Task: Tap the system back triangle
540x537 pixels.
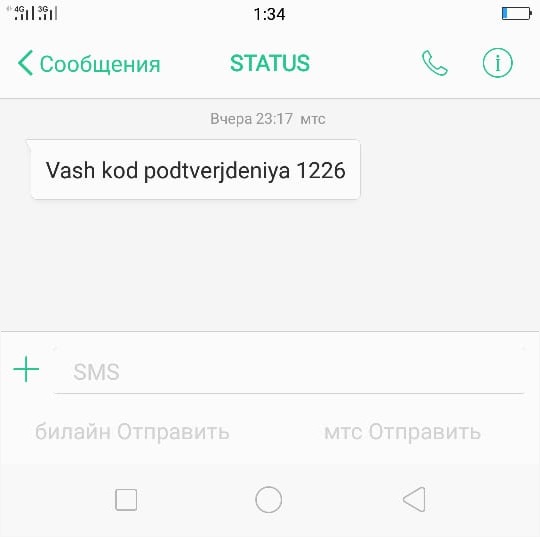Action: click(x=414, y=499)
